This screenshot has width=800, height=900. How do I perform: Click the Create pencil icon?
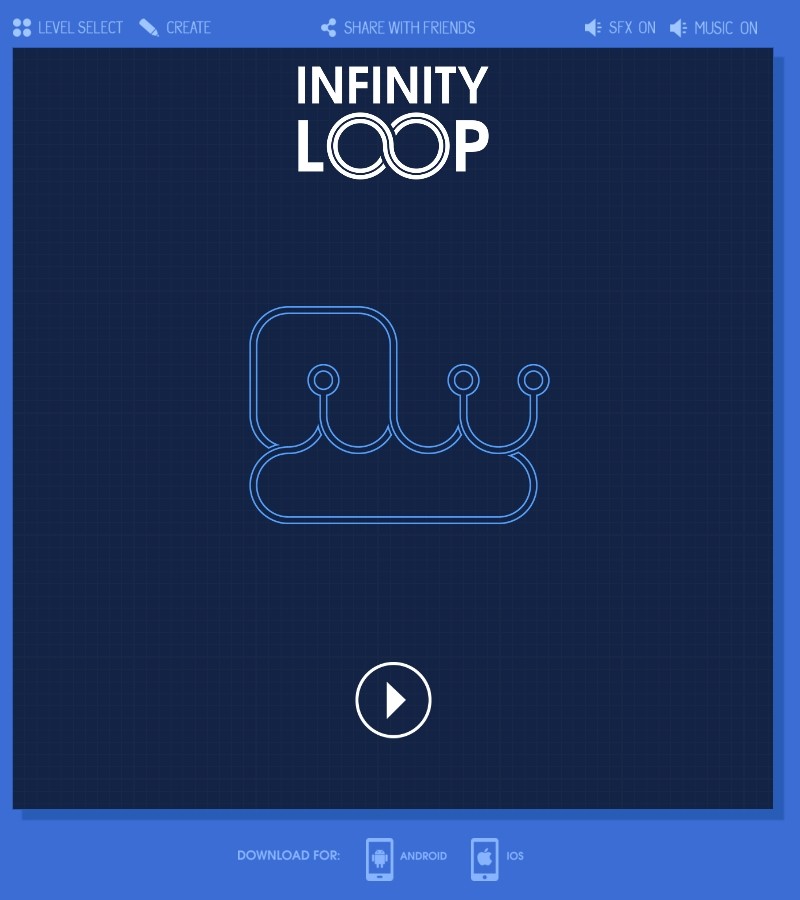149,27
